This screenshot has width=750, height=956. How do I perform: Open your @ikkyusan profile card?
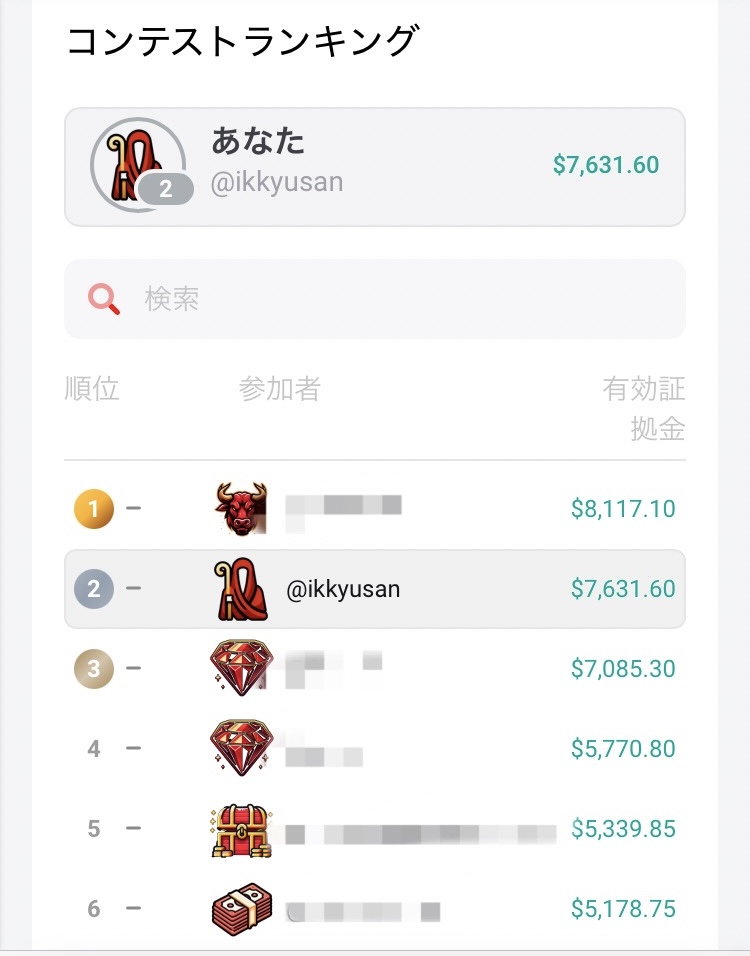tap(375, 167)
